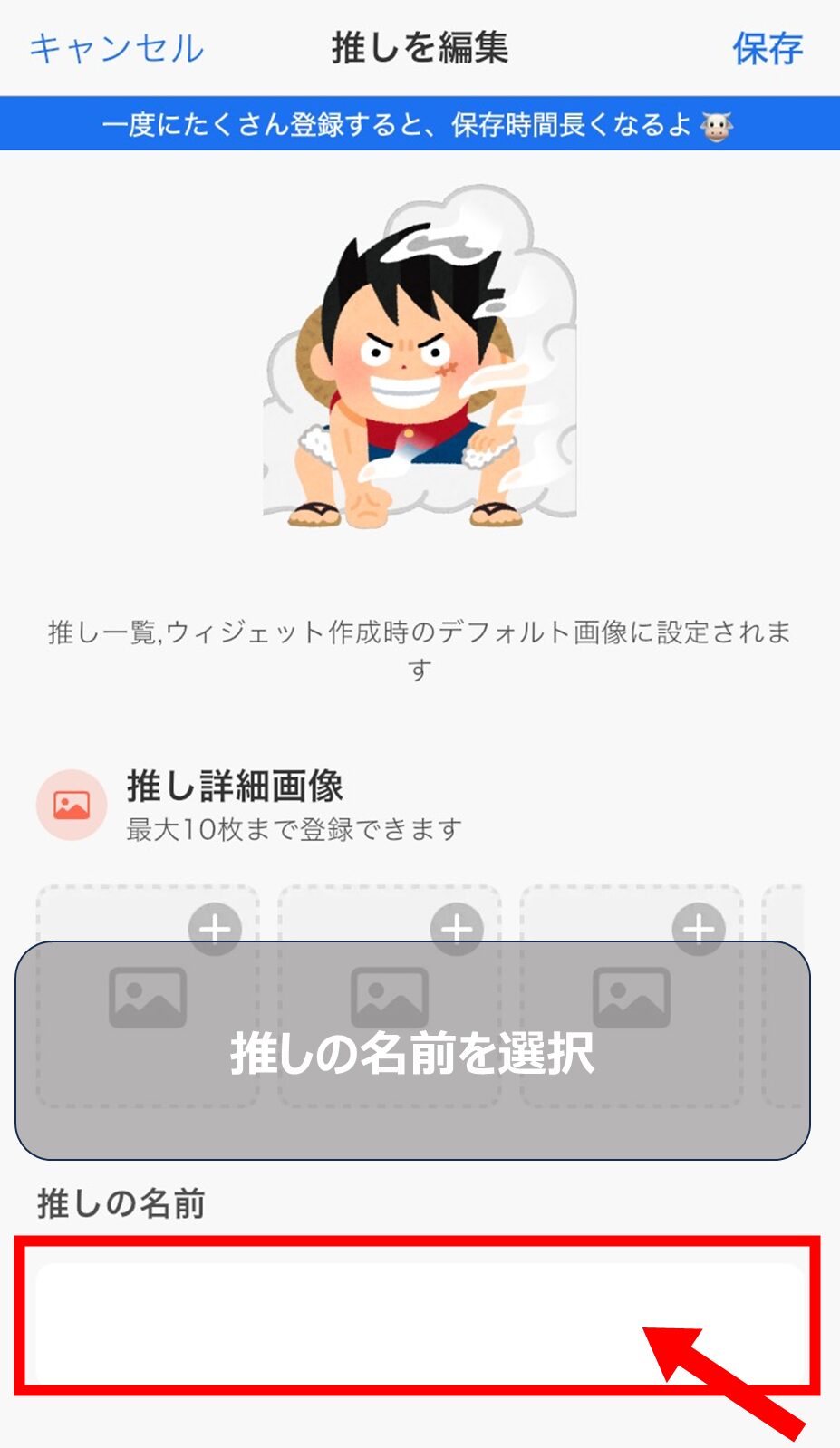Tap the image placeholder in the first slot

click(x=149, y=997)
